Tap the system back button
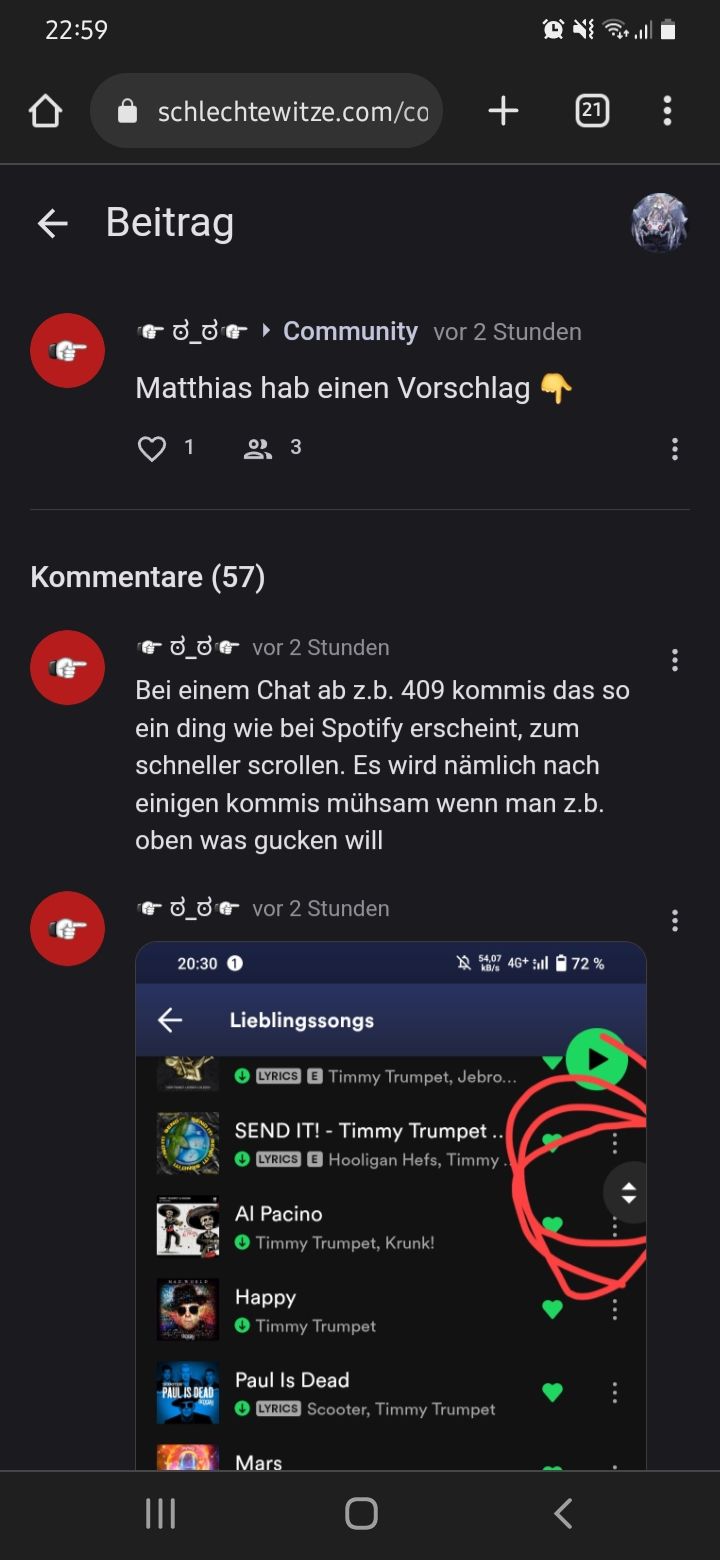 [563, 1514]
